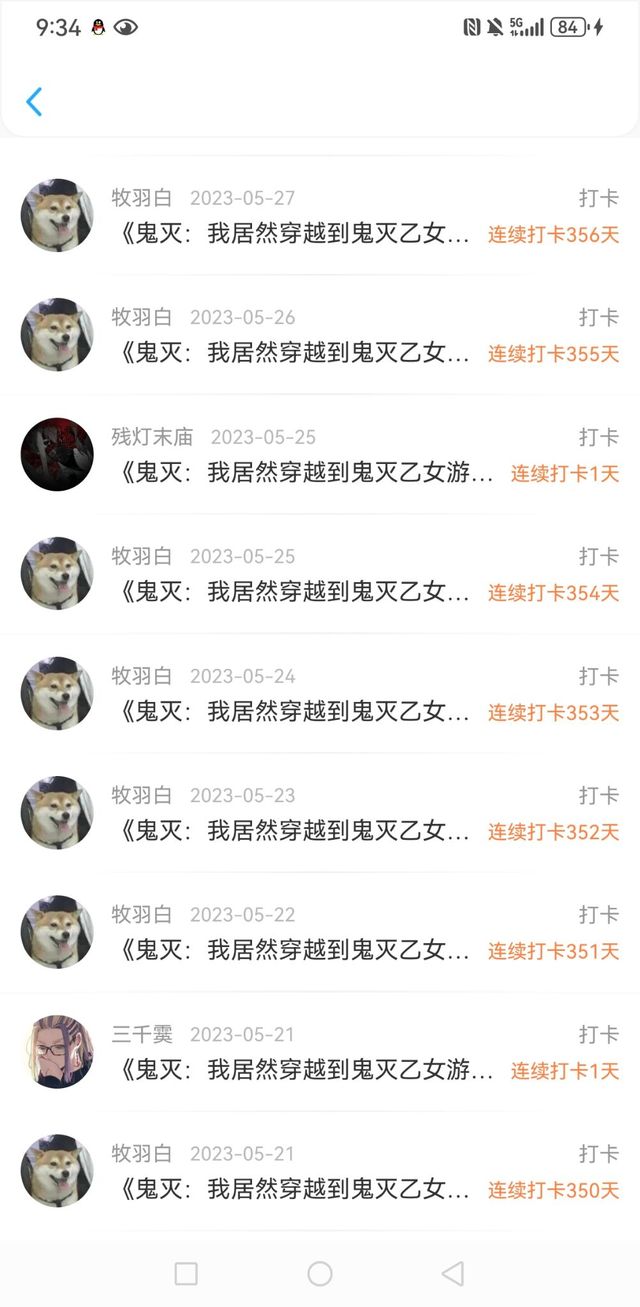Open 牧羽白's check-in from 2023-05-22
Screen dimensions: 640x1307
pyautogui.click(x=320, y=932)
